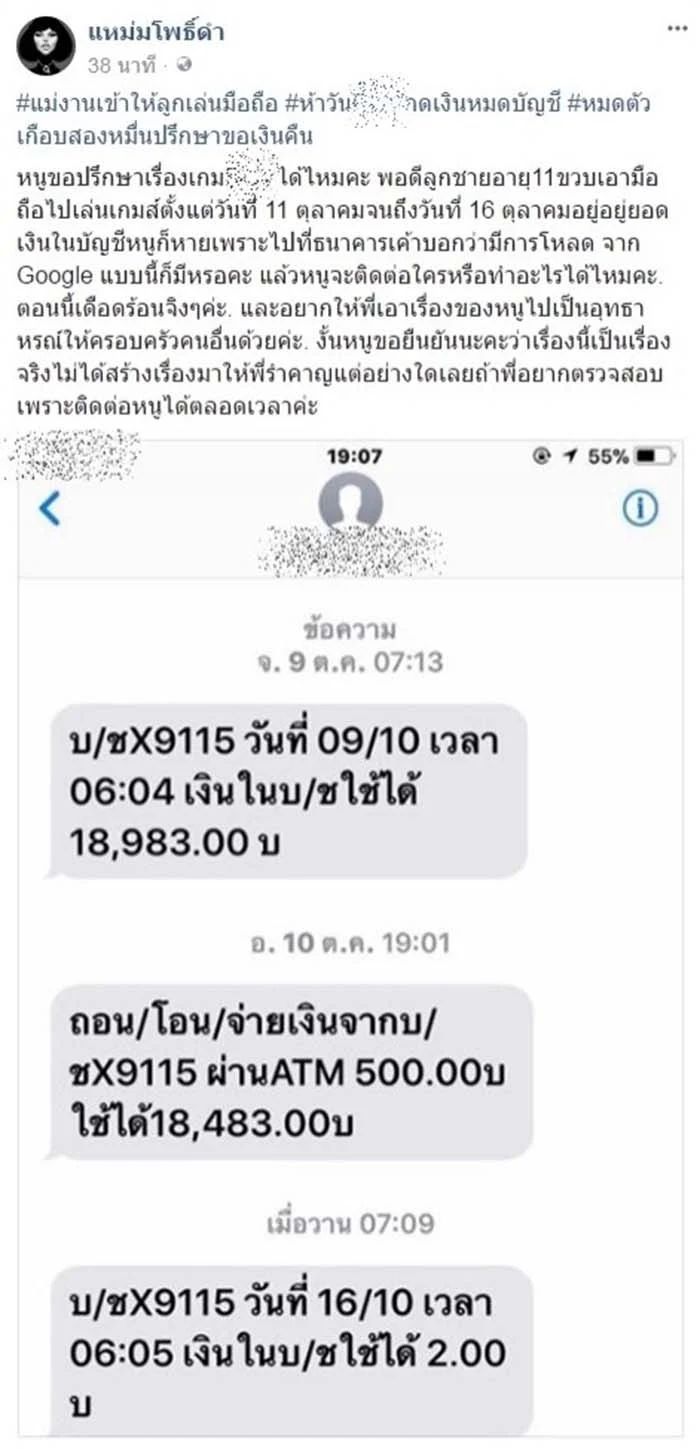The image size is (700, 1449).
Task: Open the post's three-dot overflow menu
Action: tap(677, 29)
